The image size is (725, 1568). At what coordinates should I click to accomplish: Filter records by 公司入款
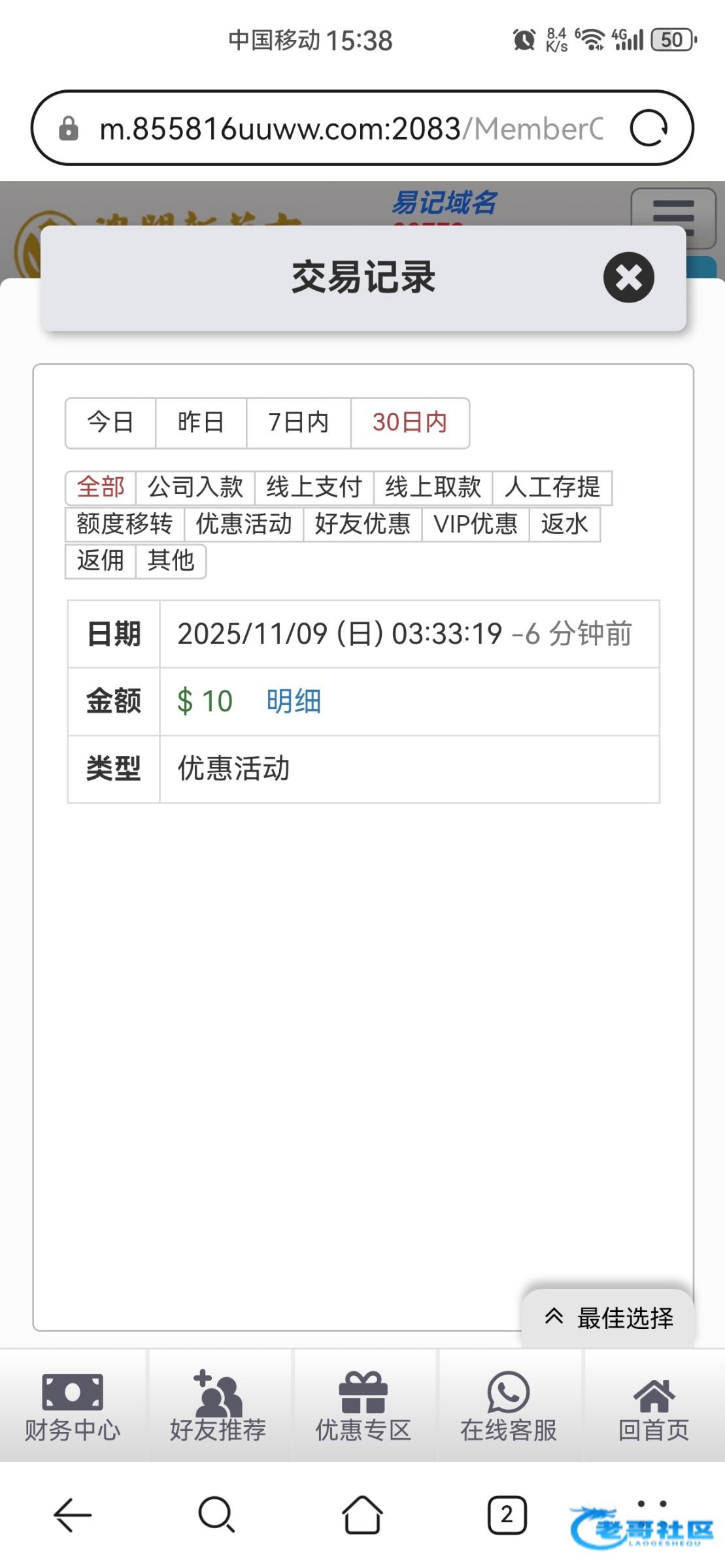coord(195,487)
